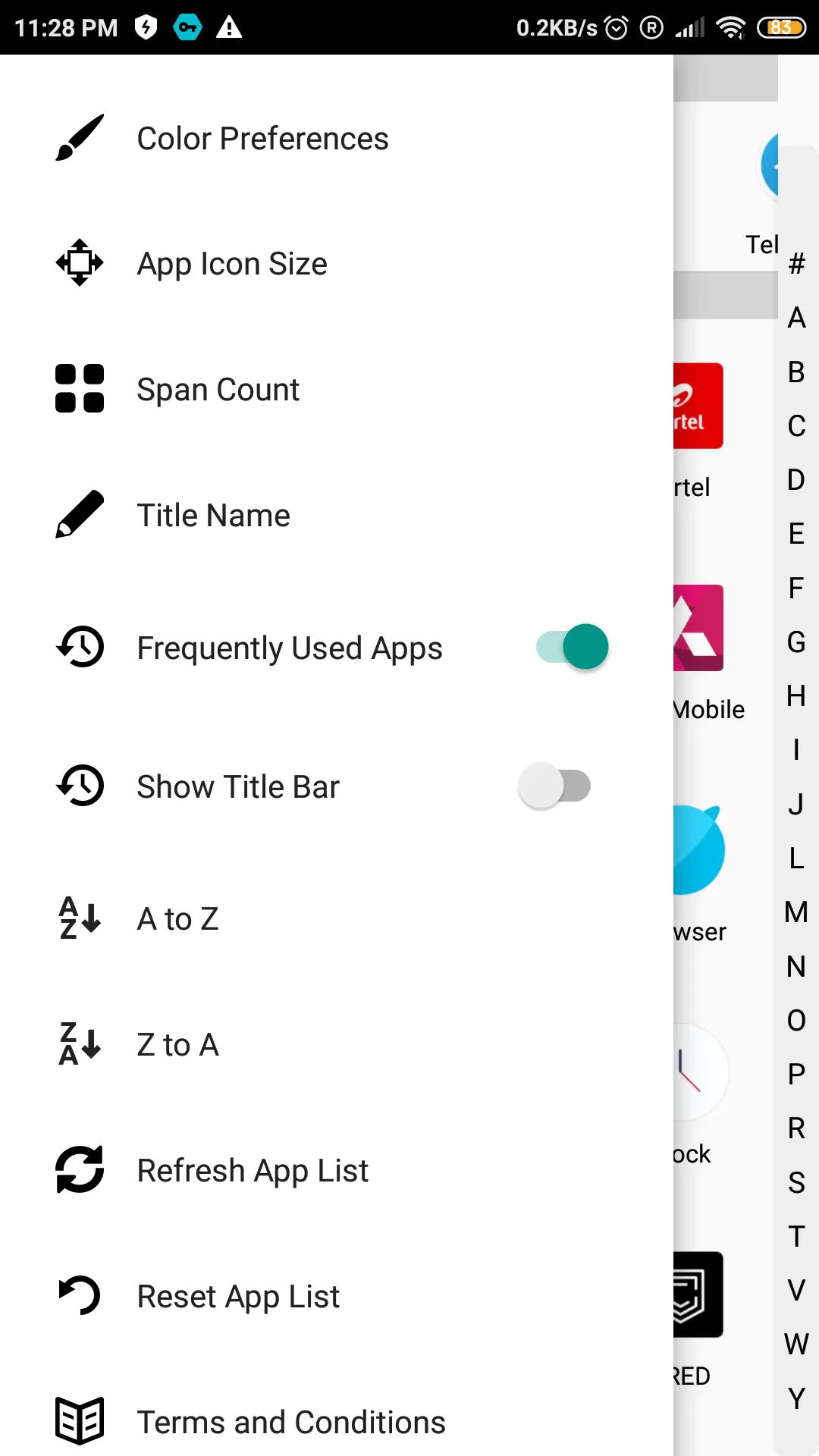Enable the Show Title Bar switch

pos(555,786)
